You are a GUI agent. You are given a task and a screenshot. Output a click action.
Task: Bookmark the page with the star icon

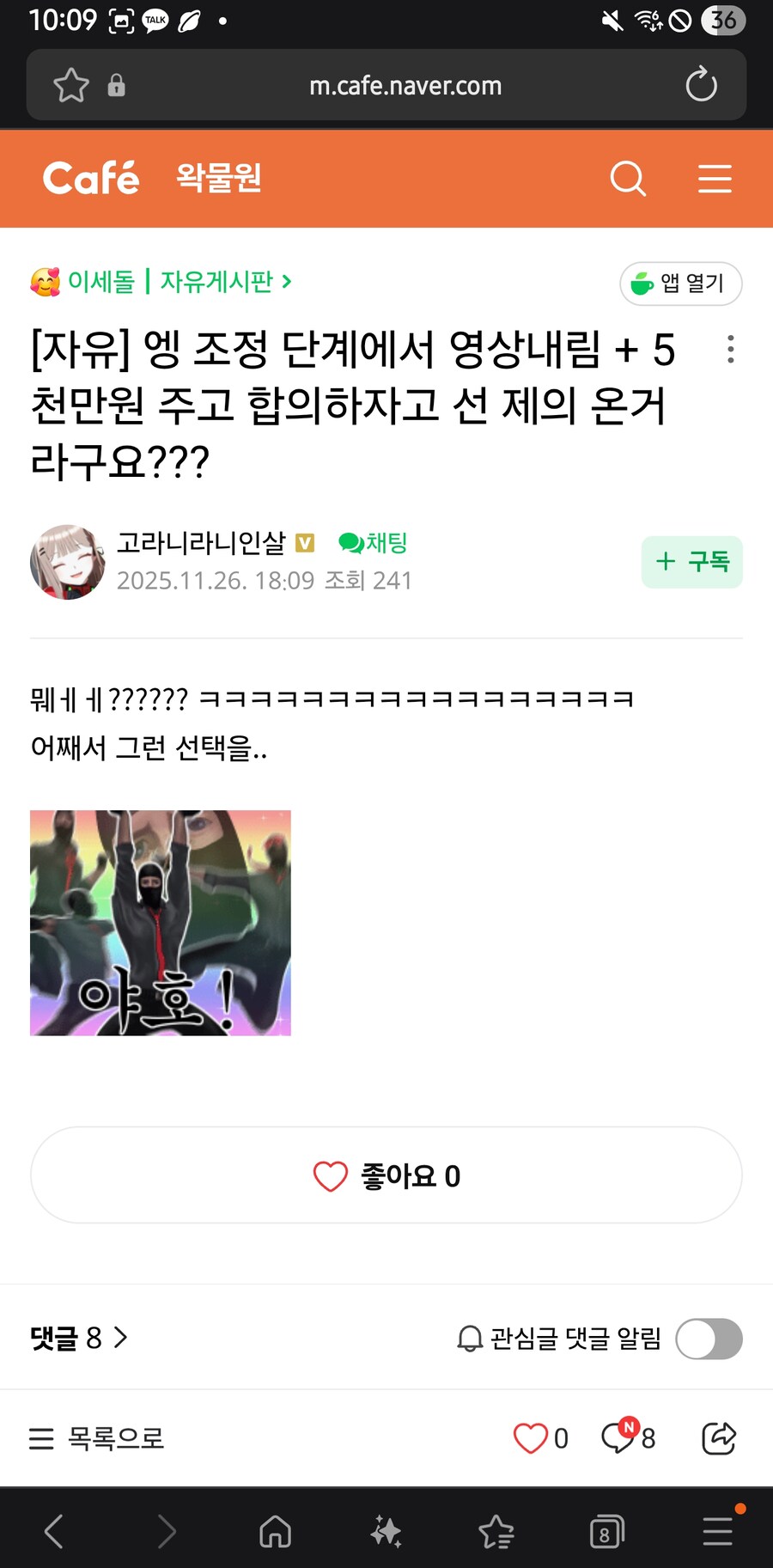(x=71, y=85)
